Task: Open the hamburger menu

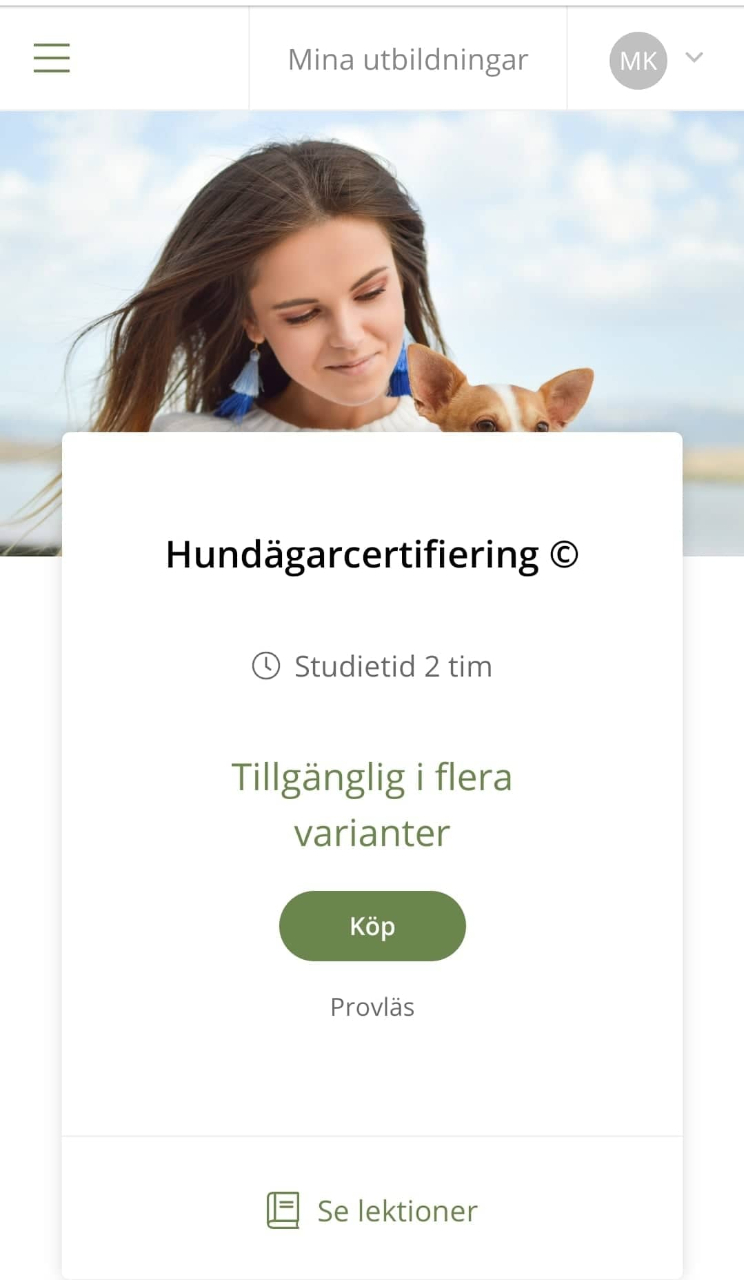Action: coord(52,59)
